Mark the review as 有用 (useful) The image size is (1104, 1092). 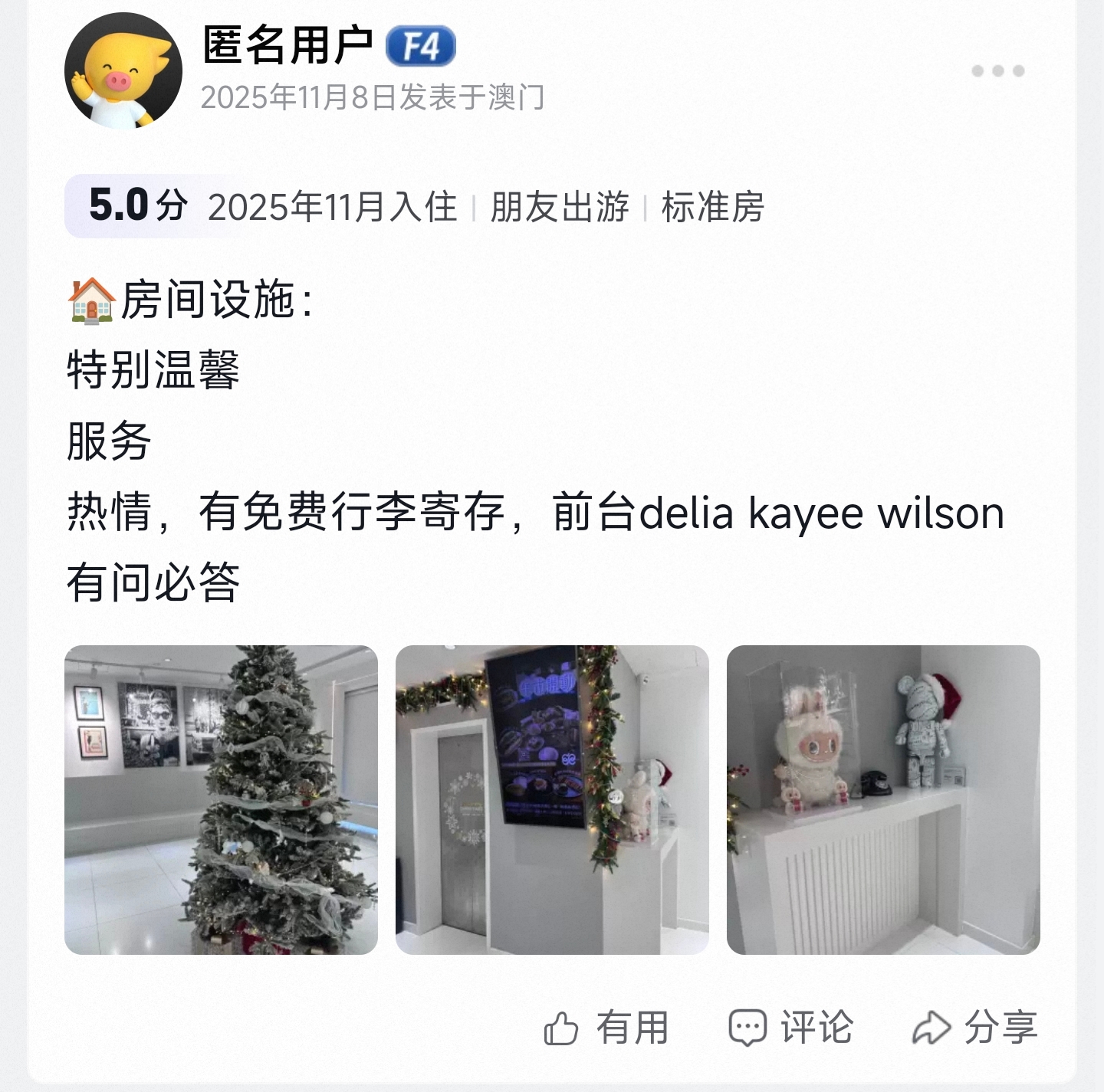tap(606, 1028)
